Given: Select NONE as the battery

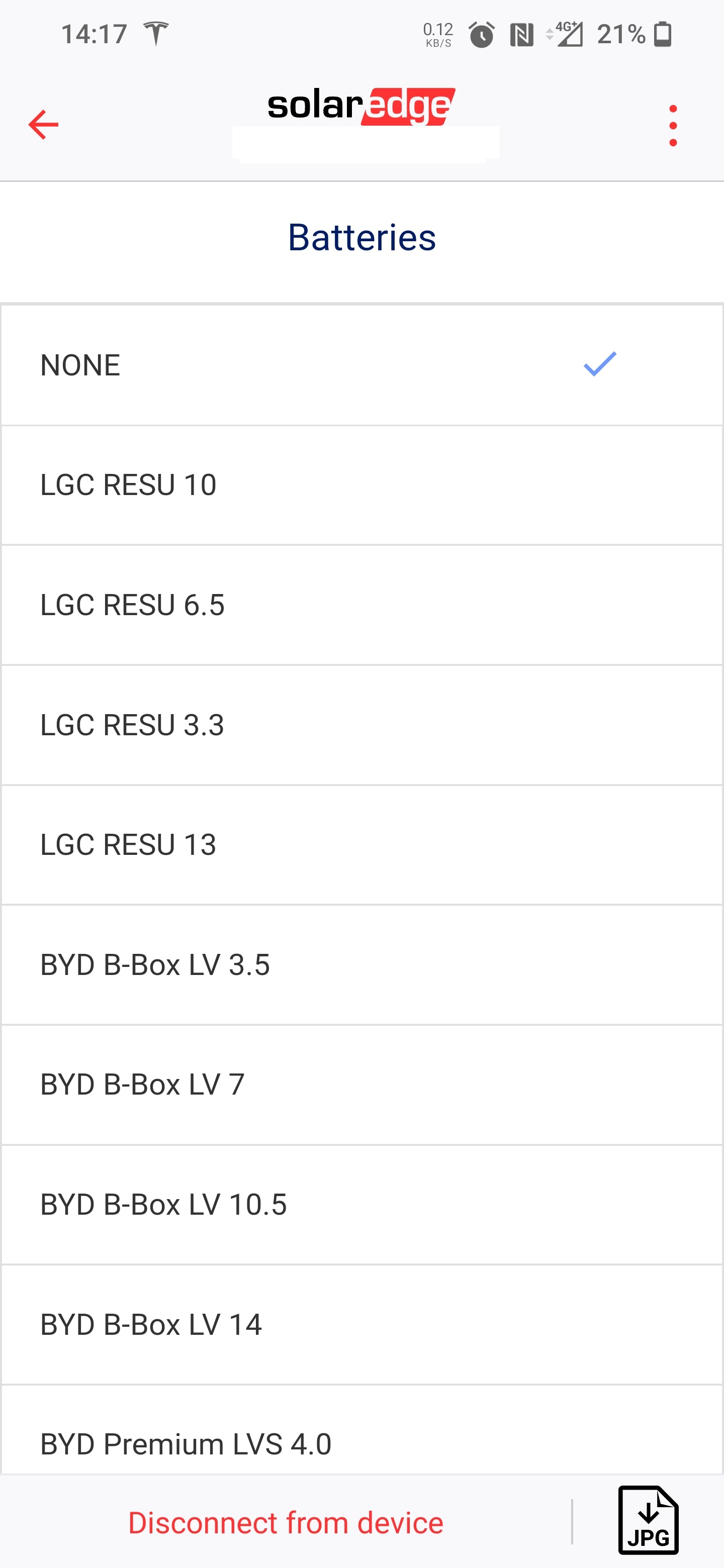Looking at the screenshot, I should tap(361, 365).
